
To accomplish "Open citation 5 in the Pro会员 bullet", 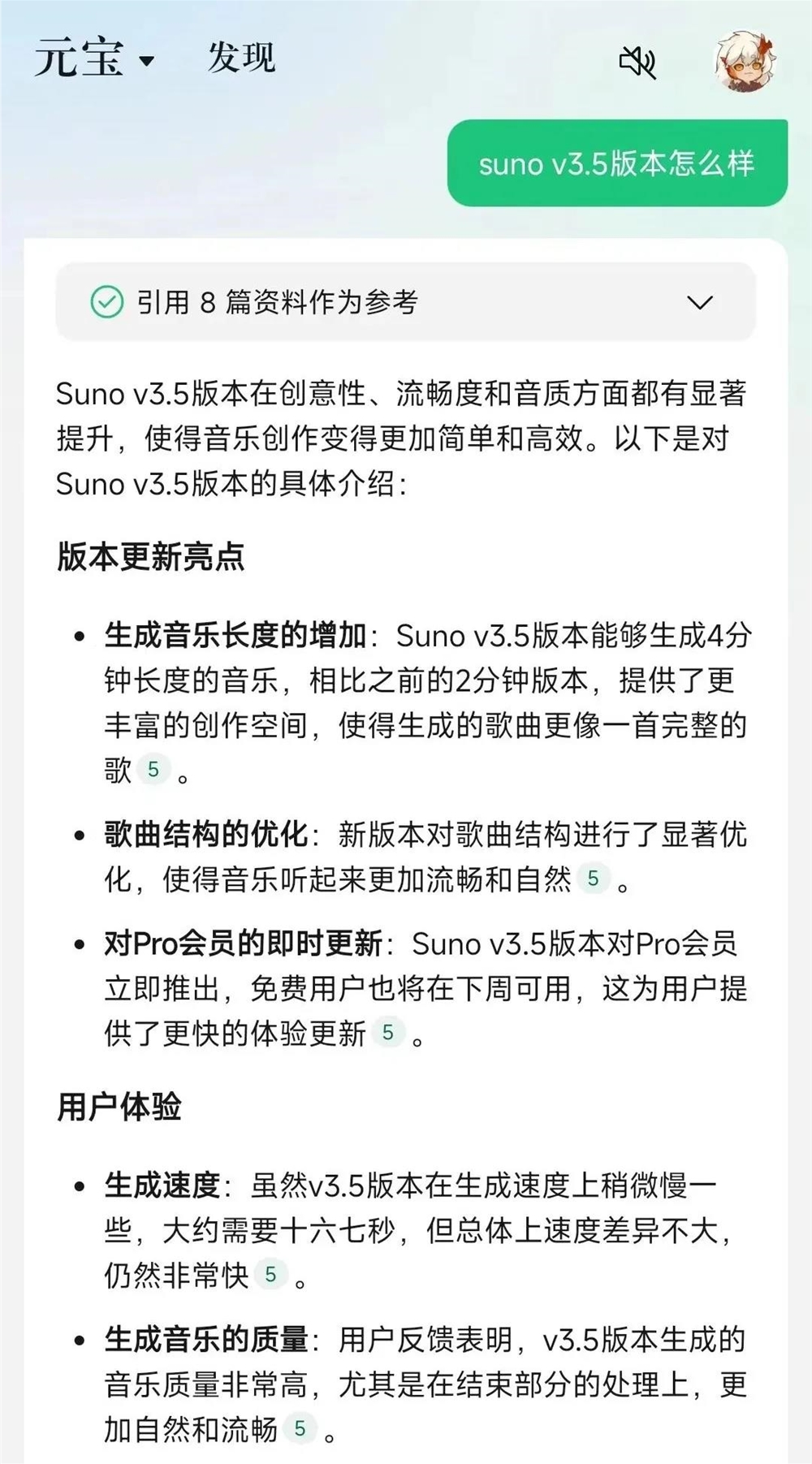I will click(x=390, y=1034).
